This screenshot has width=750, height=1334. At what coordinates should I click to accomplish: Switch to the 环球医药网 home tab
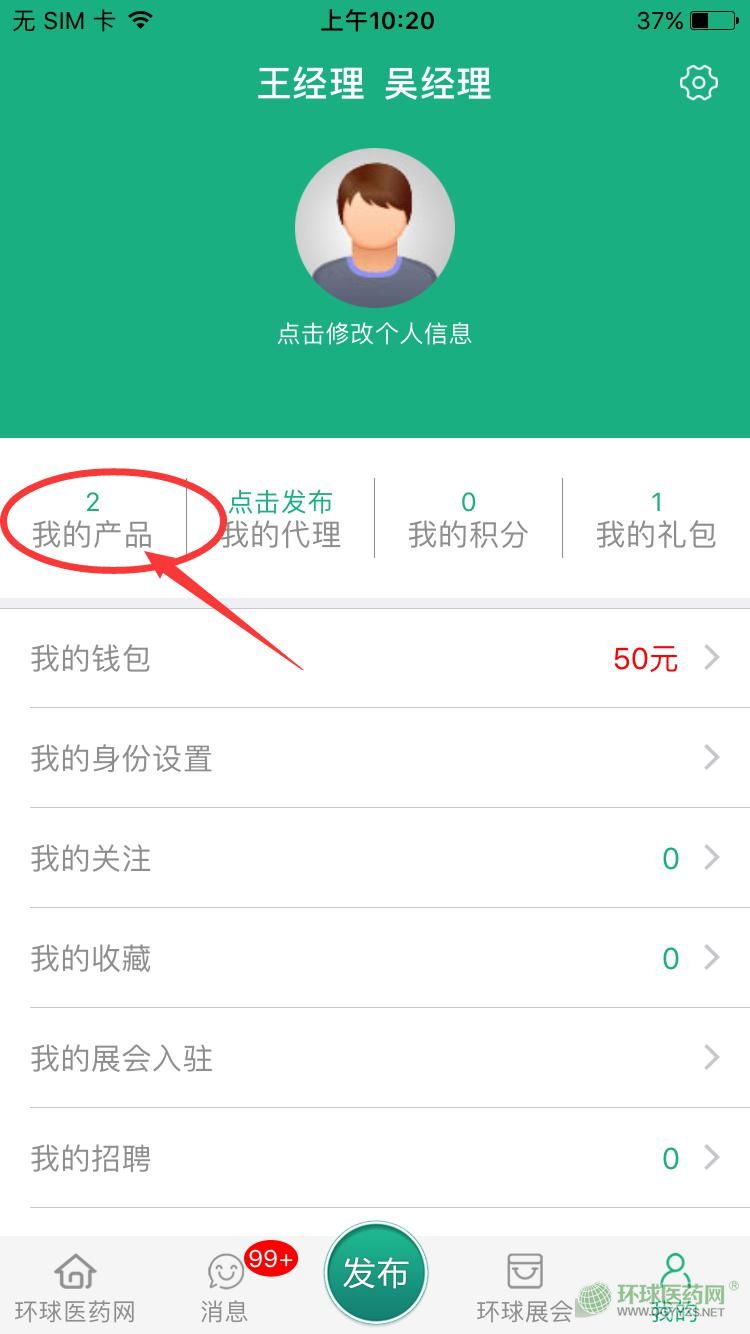75,1286
